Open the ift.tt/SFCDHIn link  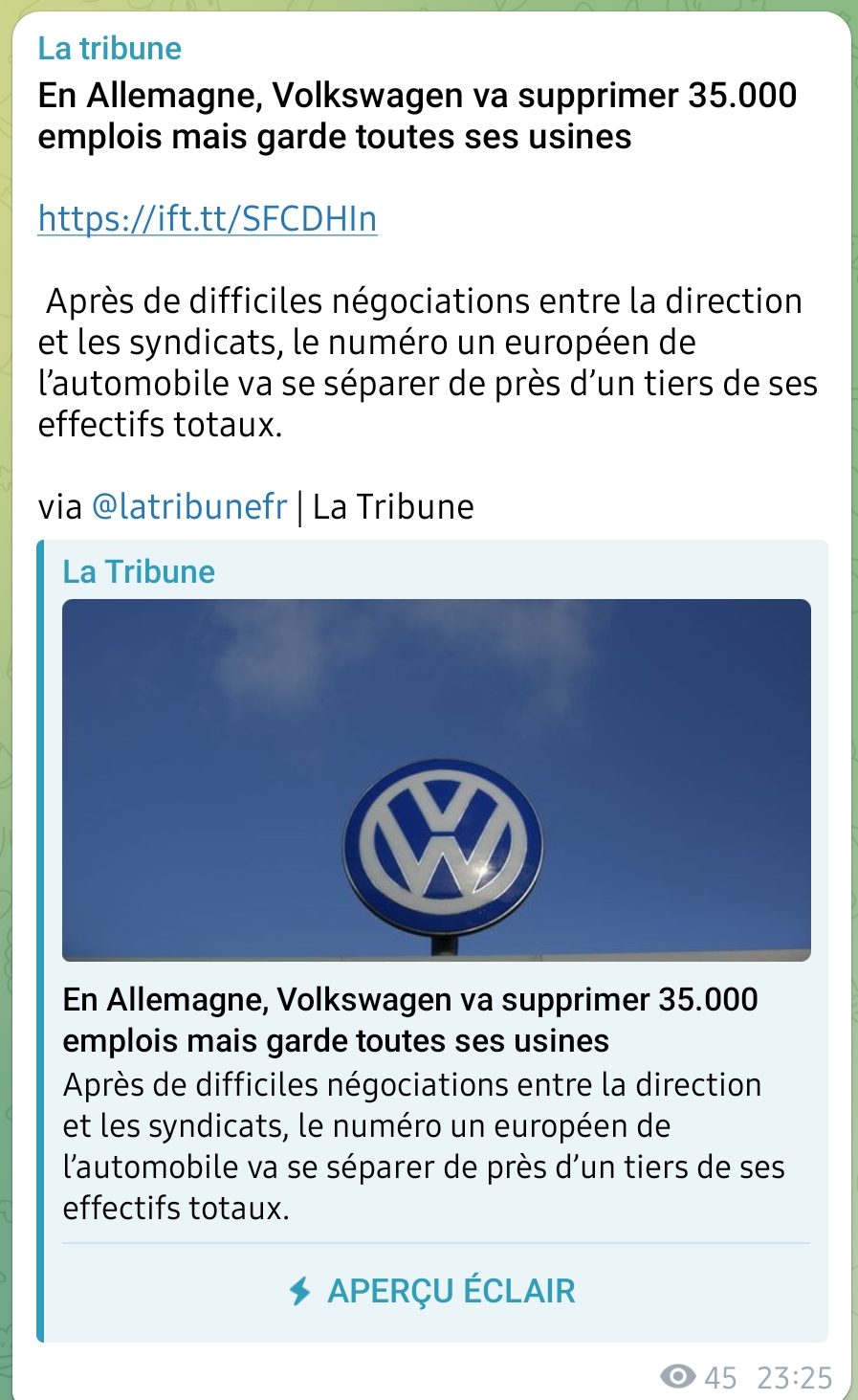(208, 219)
